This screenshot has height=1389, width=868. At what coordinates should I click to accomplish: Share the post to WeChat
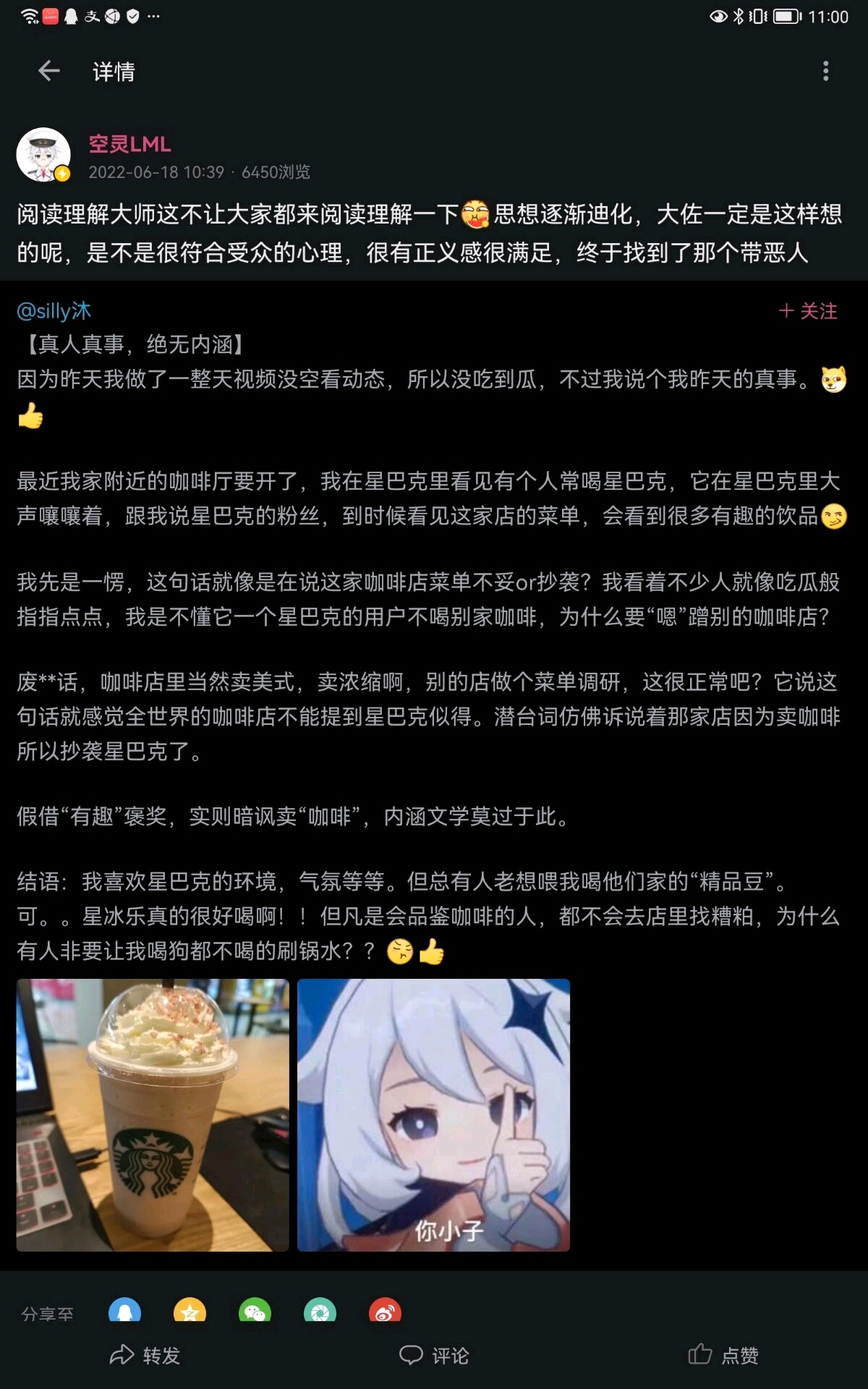[255, 1312]
